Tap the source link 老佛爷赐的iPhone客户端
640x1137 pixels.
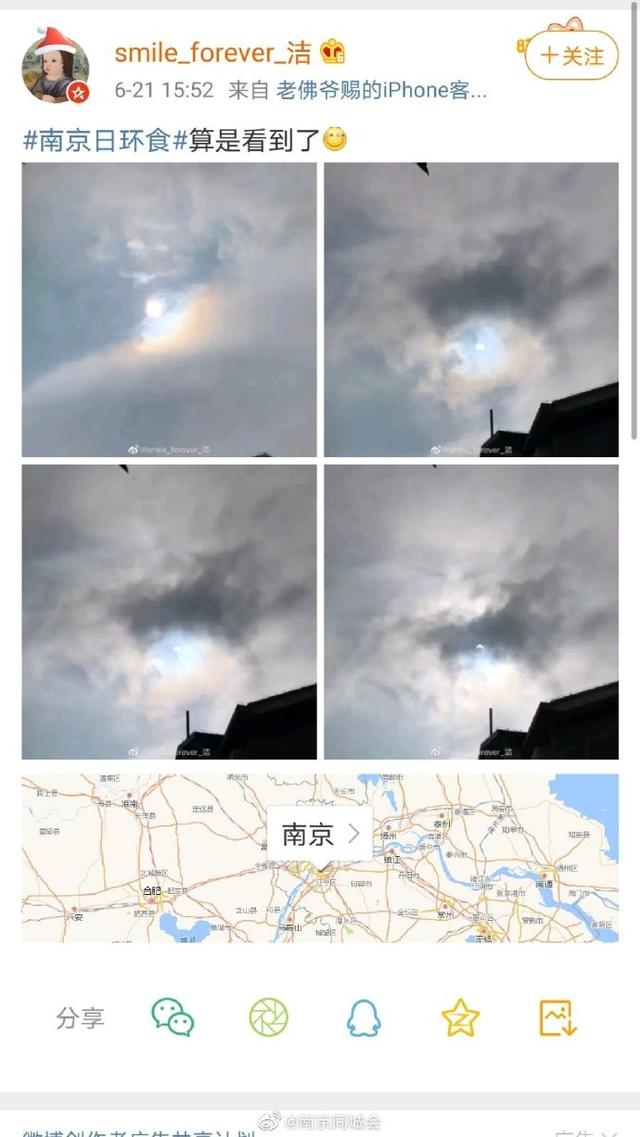[x=381, y=90]
